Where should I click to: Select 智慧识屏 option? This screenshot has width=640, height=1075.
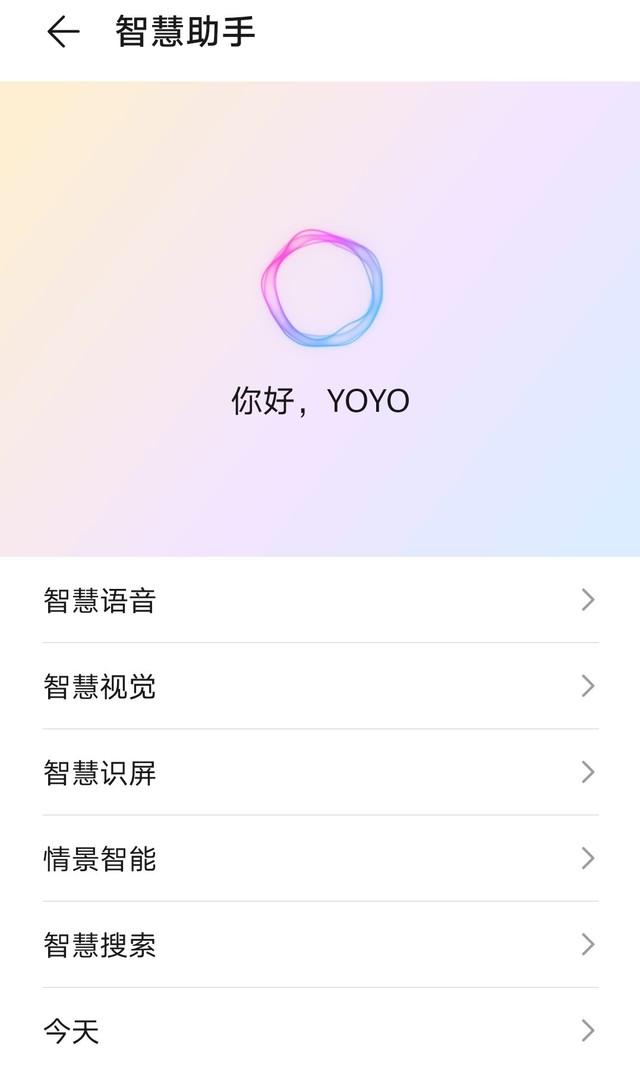tap(320, 773)
